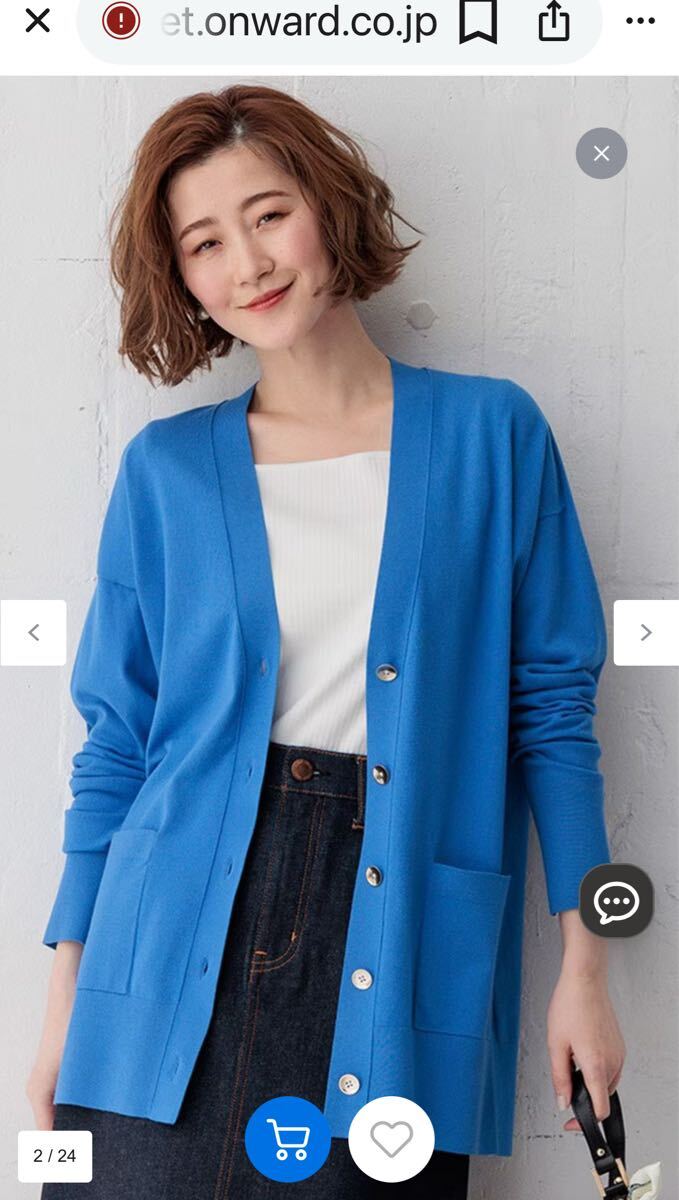The height and width of the screenshot is (1200, 679).
Task: Bookmark this page
Action: click(478, 21)
